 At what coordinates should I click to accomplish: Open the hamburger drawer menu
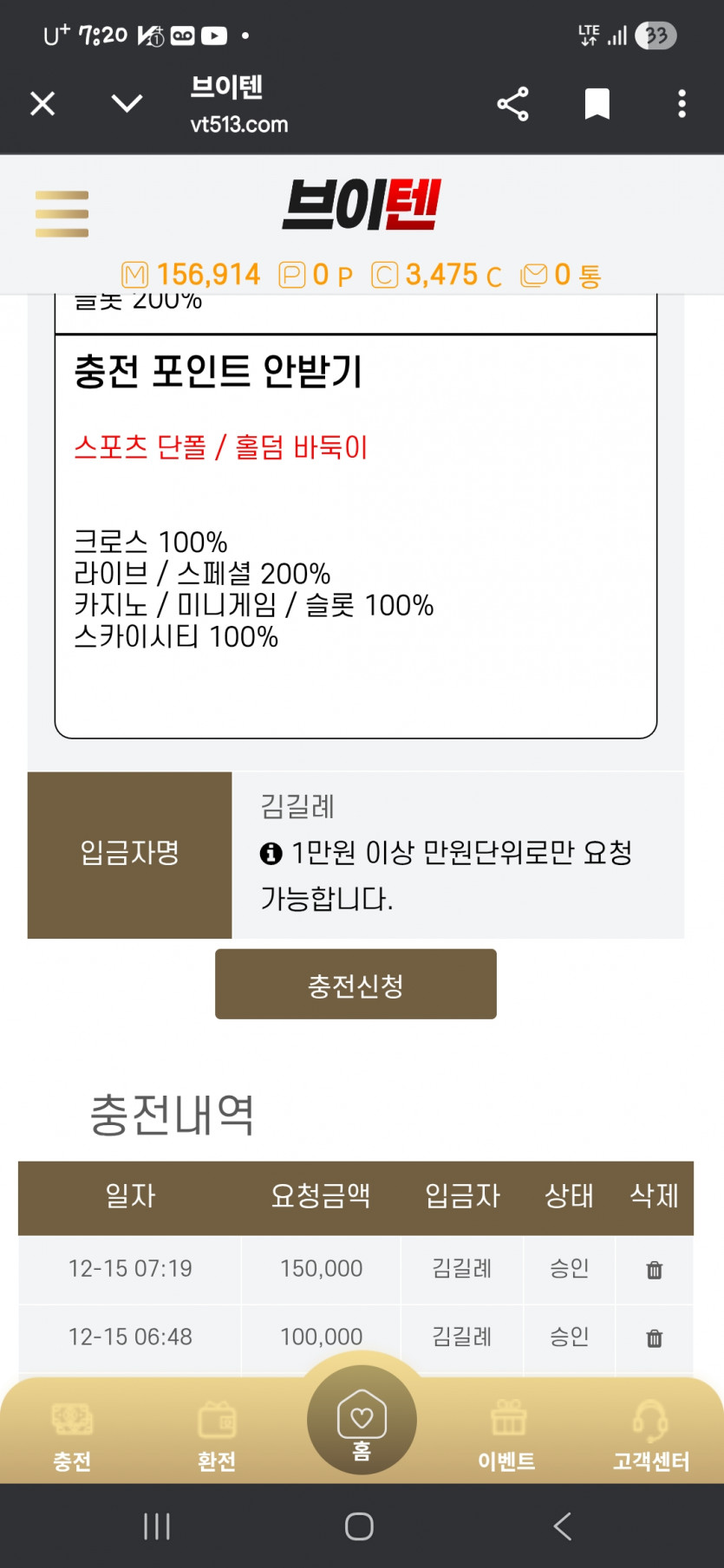point(62,213)
